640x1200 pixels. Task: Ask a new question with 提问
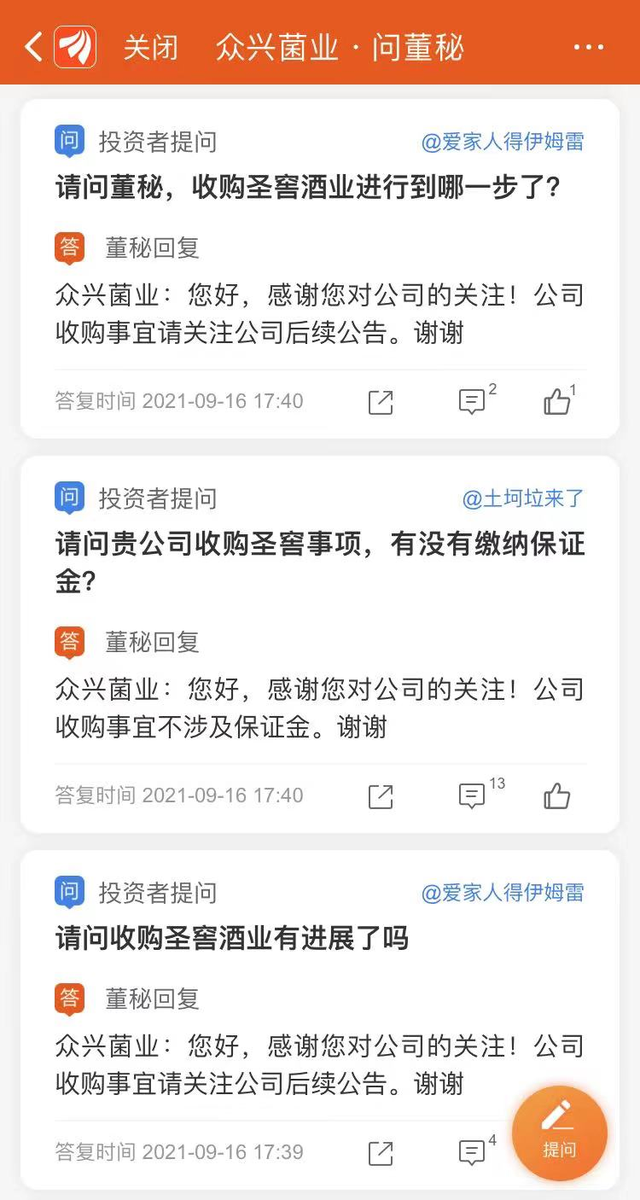pyautogui.click(x=559, y=1133)
